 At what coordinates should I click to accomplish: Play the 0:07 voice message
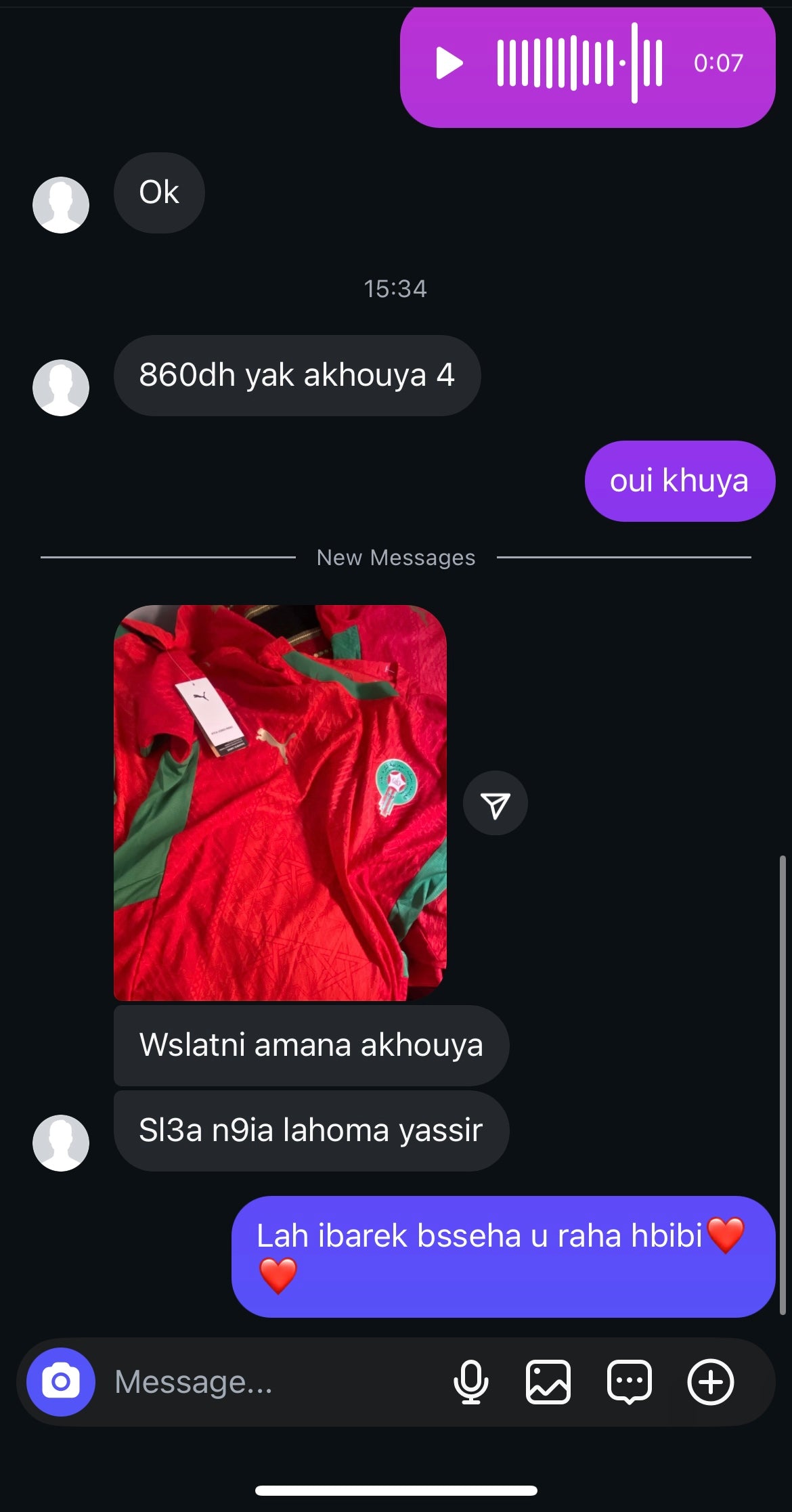click(x=449, y=63)
